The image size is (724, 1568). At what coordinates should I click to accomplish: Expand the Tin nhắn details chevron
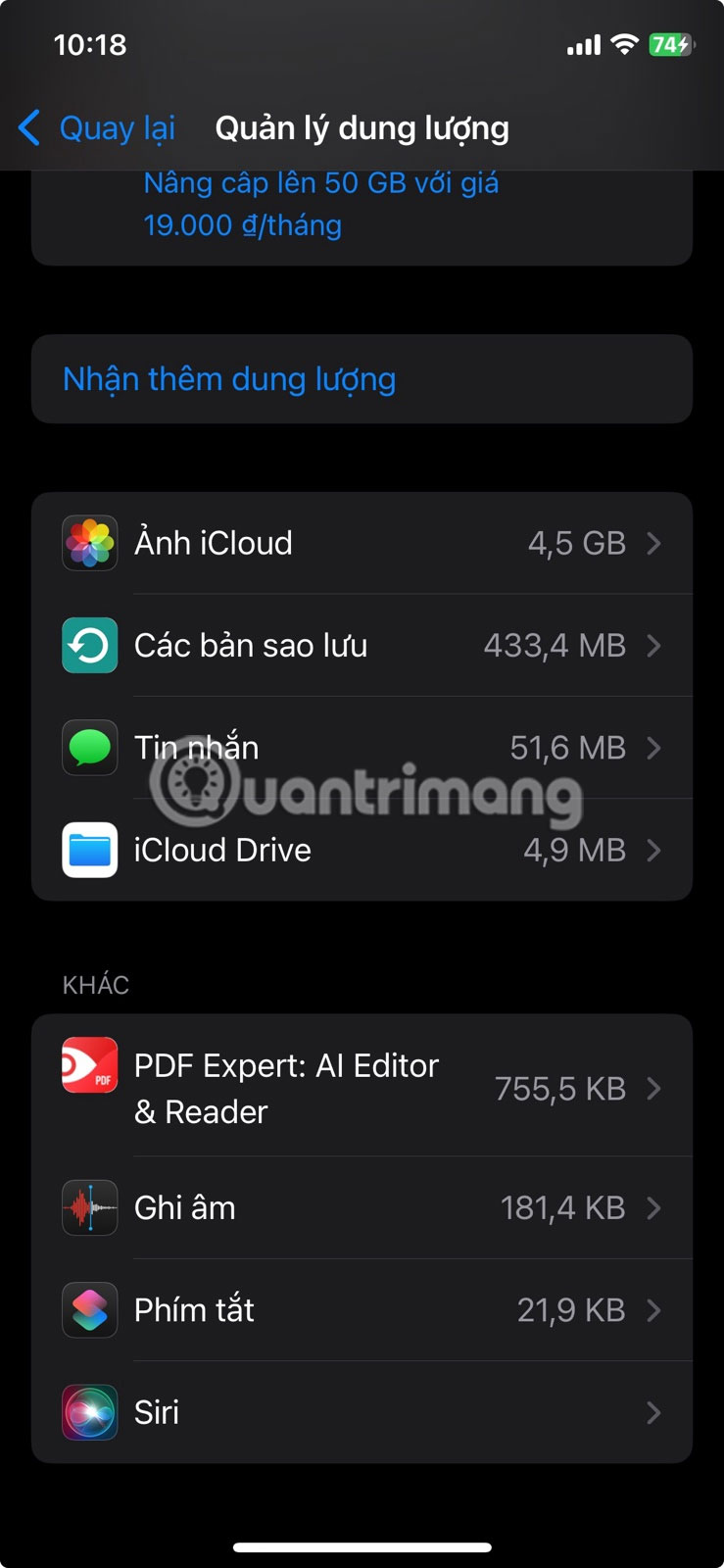(654, 748)
